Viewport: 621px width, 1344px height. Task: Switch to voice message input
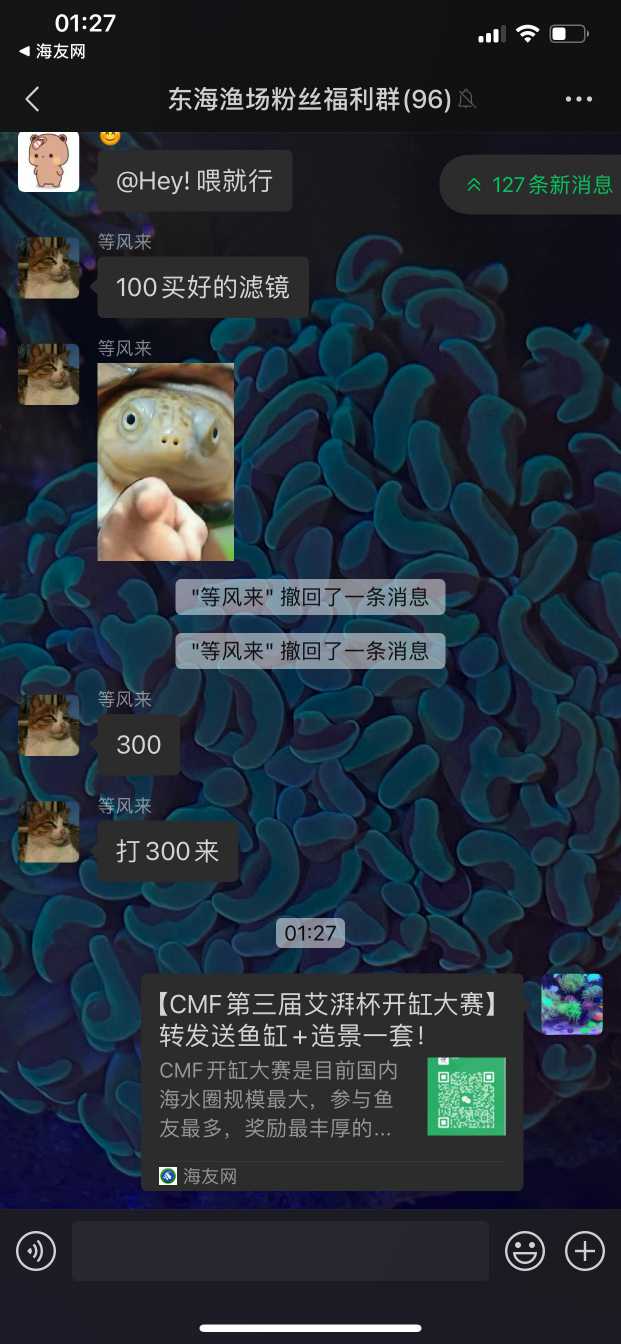pos(36,1250)
